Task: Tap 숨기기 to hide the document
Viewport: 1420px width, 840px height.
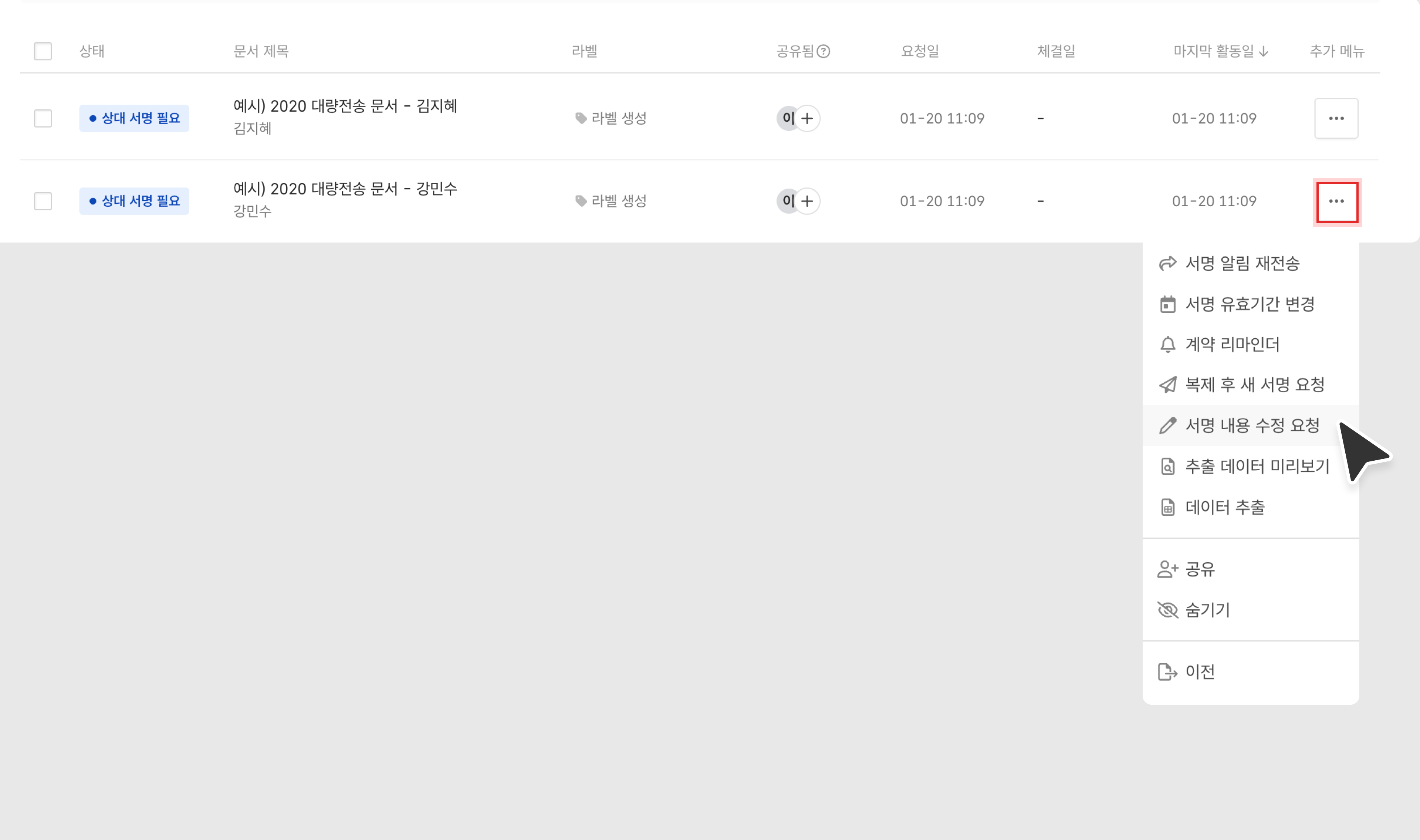Action: [1207, 610]
